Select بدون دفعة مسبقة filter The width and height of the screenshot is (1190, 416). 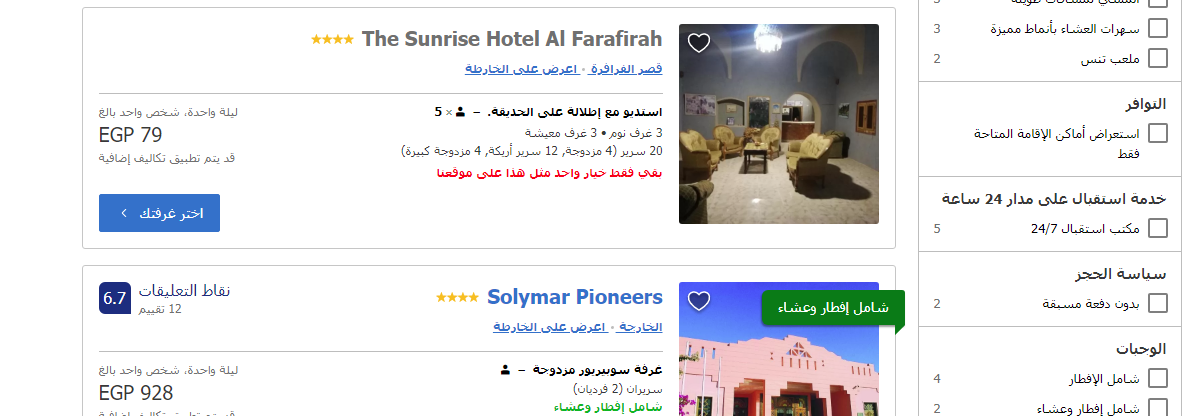1158,303
